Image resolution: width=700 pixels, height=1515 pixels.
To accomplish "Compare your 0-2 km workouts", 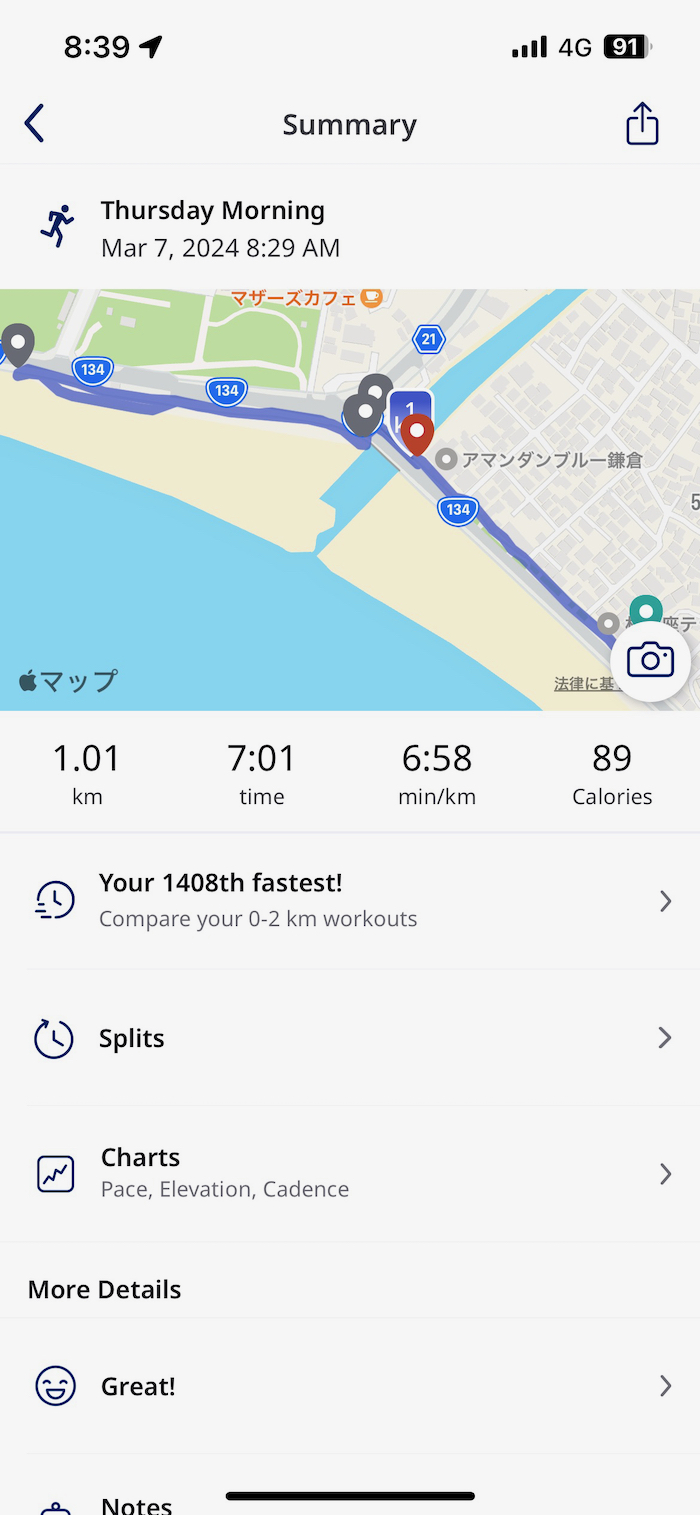I will tap(350, 900).
